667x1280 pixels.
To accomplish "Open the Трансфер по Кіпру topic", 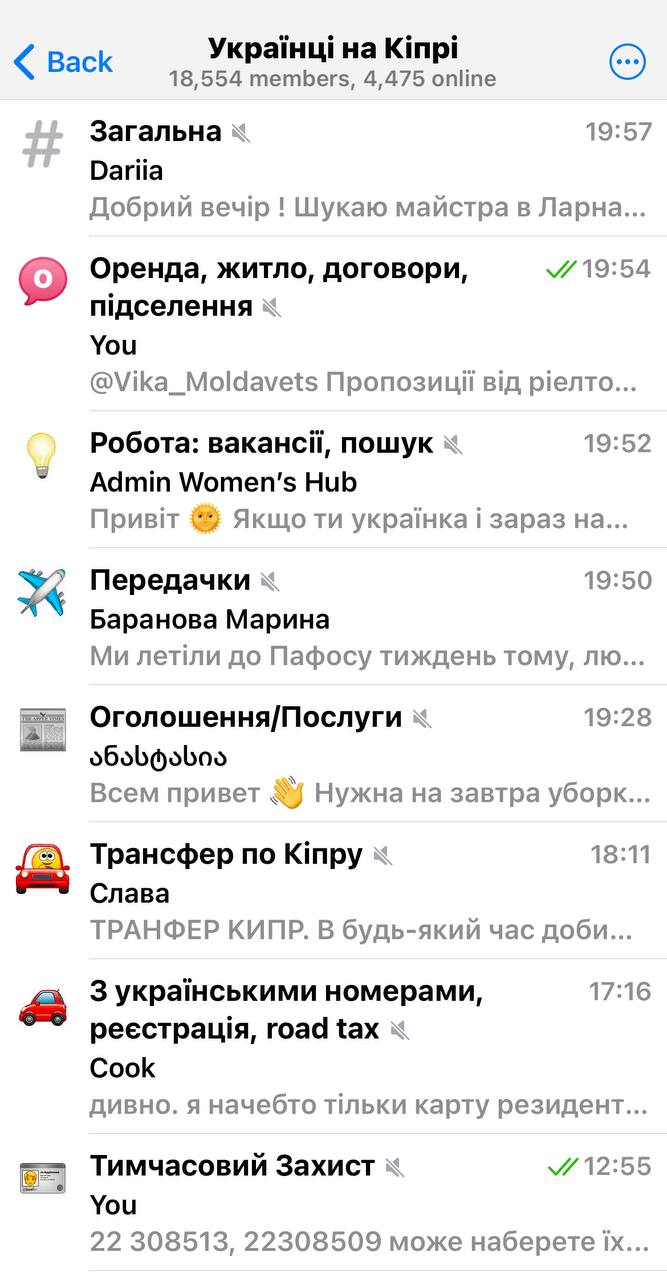I will pyautogui.click(x=333, y=891).
